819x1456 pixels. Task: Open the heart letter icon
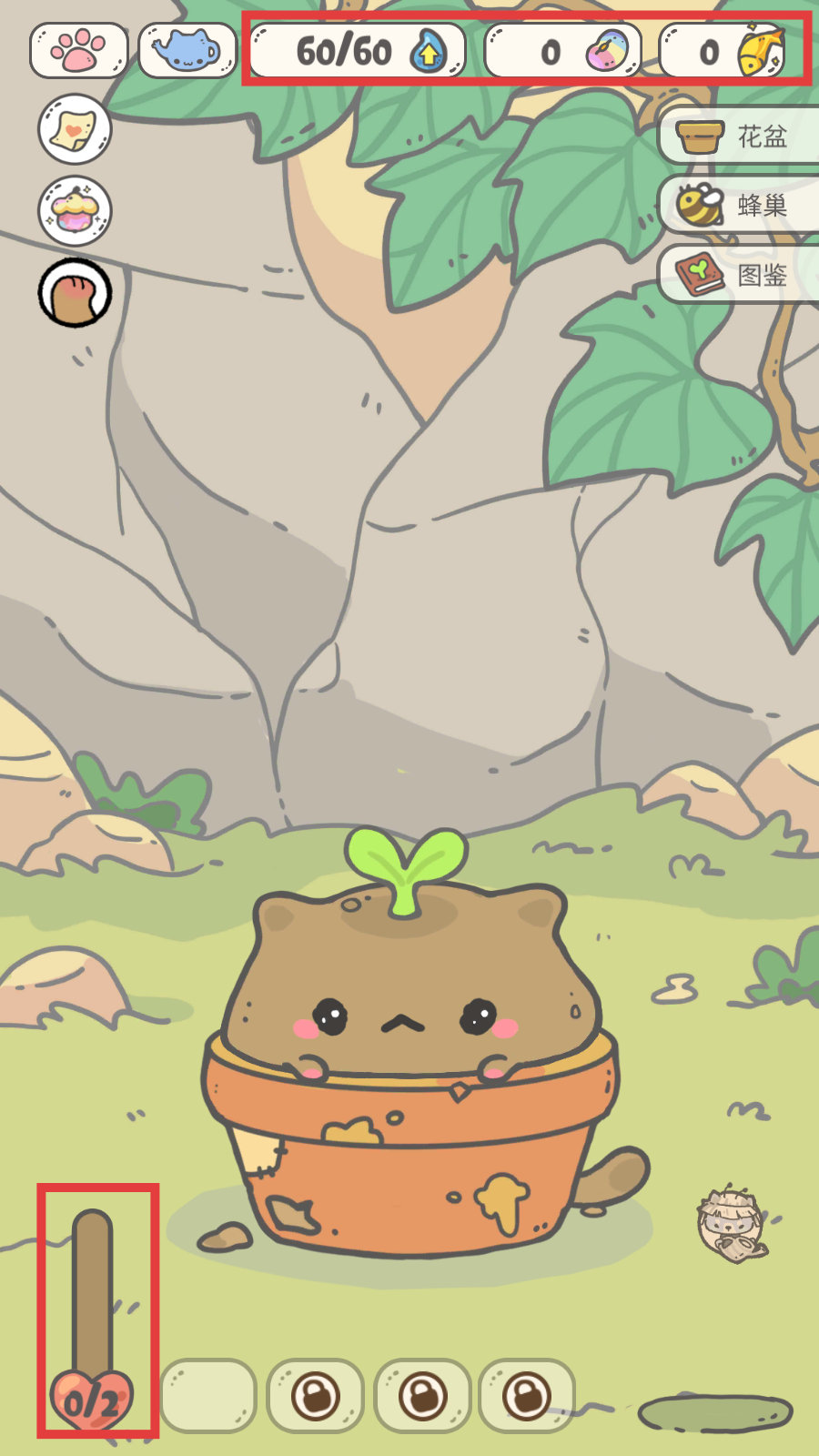point(75,130)
